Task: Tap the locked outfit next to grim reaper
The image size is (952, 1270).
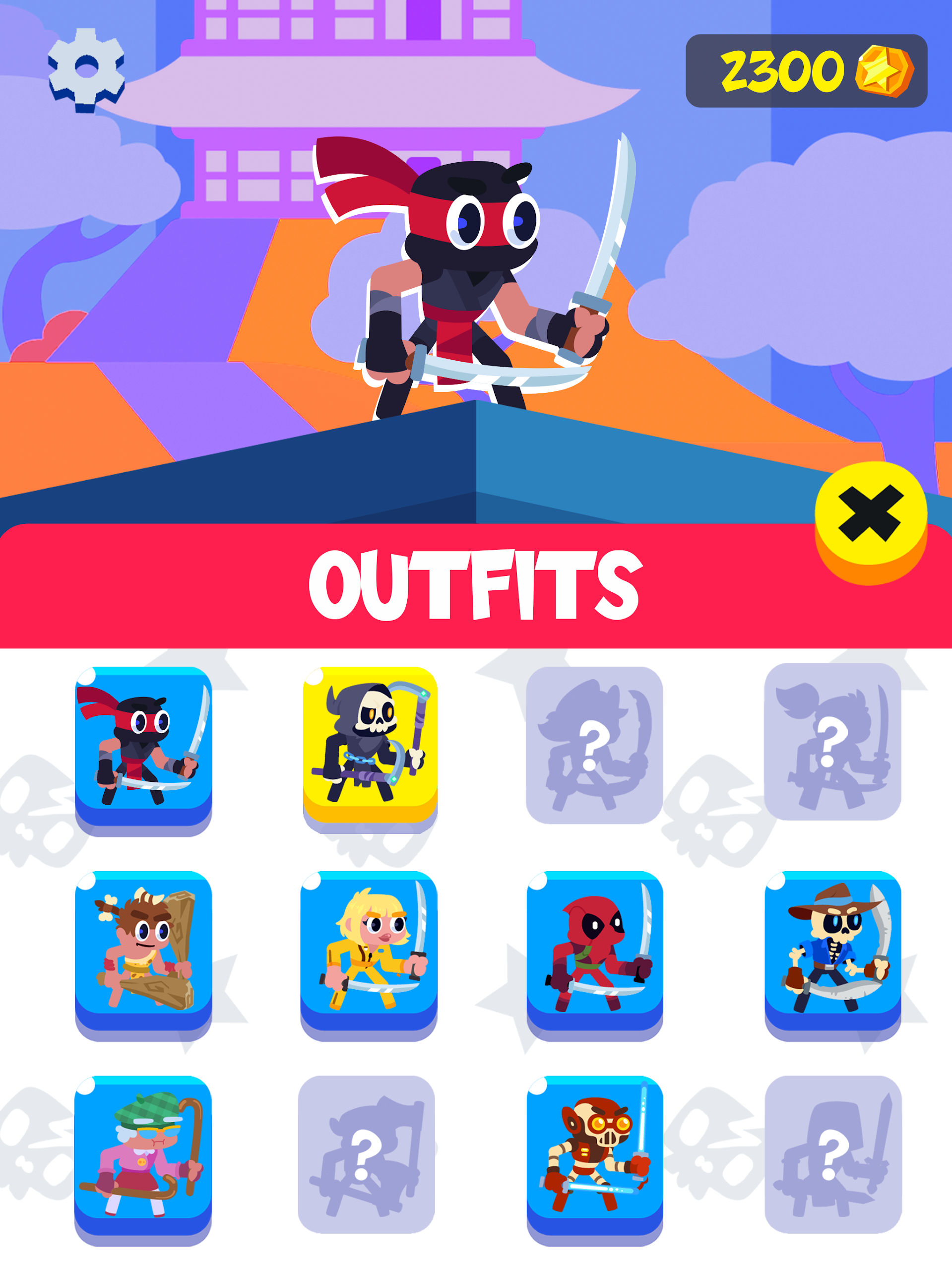Action: coord(594,745)
